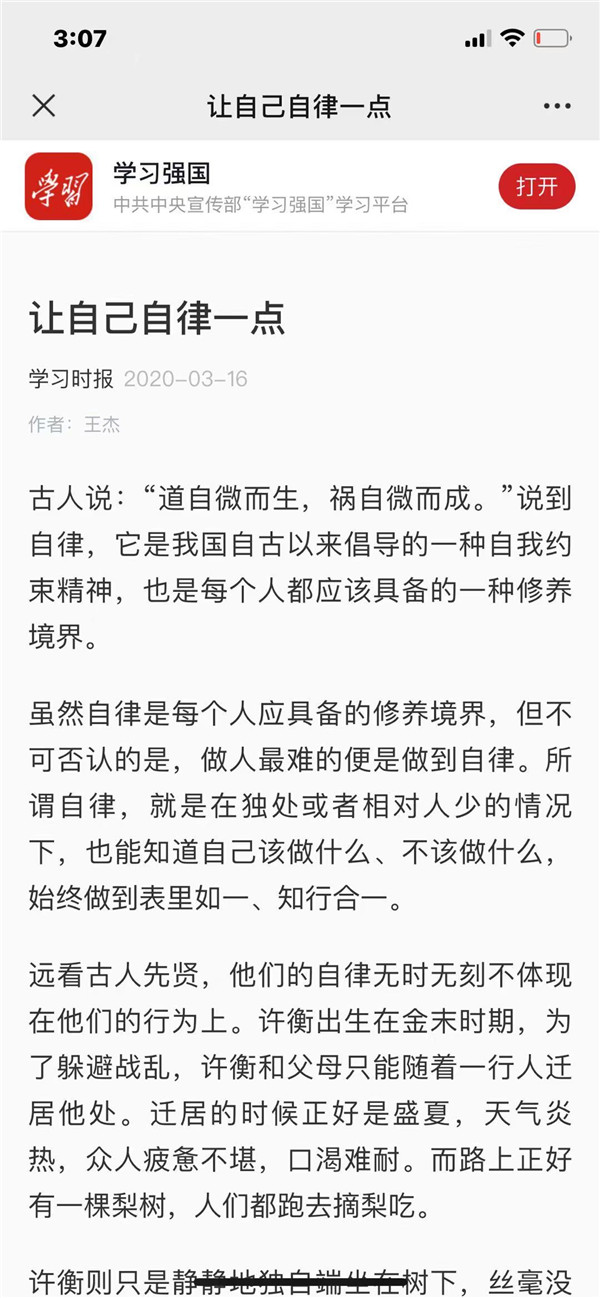This screenshot has width=600, height=1298.
Task: Open the three-dot overflow menu
Action: click(x=556, y=106)
